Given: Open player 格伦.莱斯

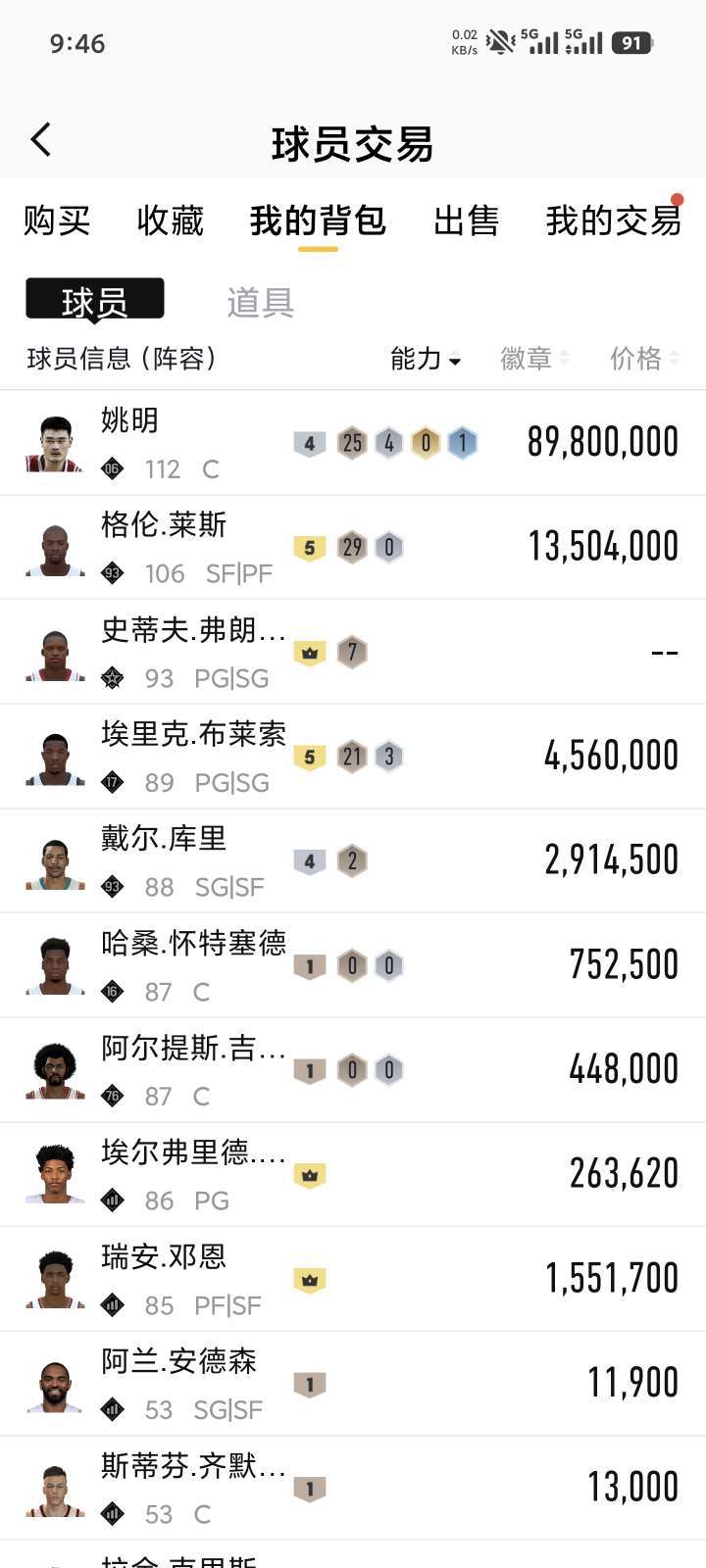Looking at the screenshot, I should [x=353, y=547].
